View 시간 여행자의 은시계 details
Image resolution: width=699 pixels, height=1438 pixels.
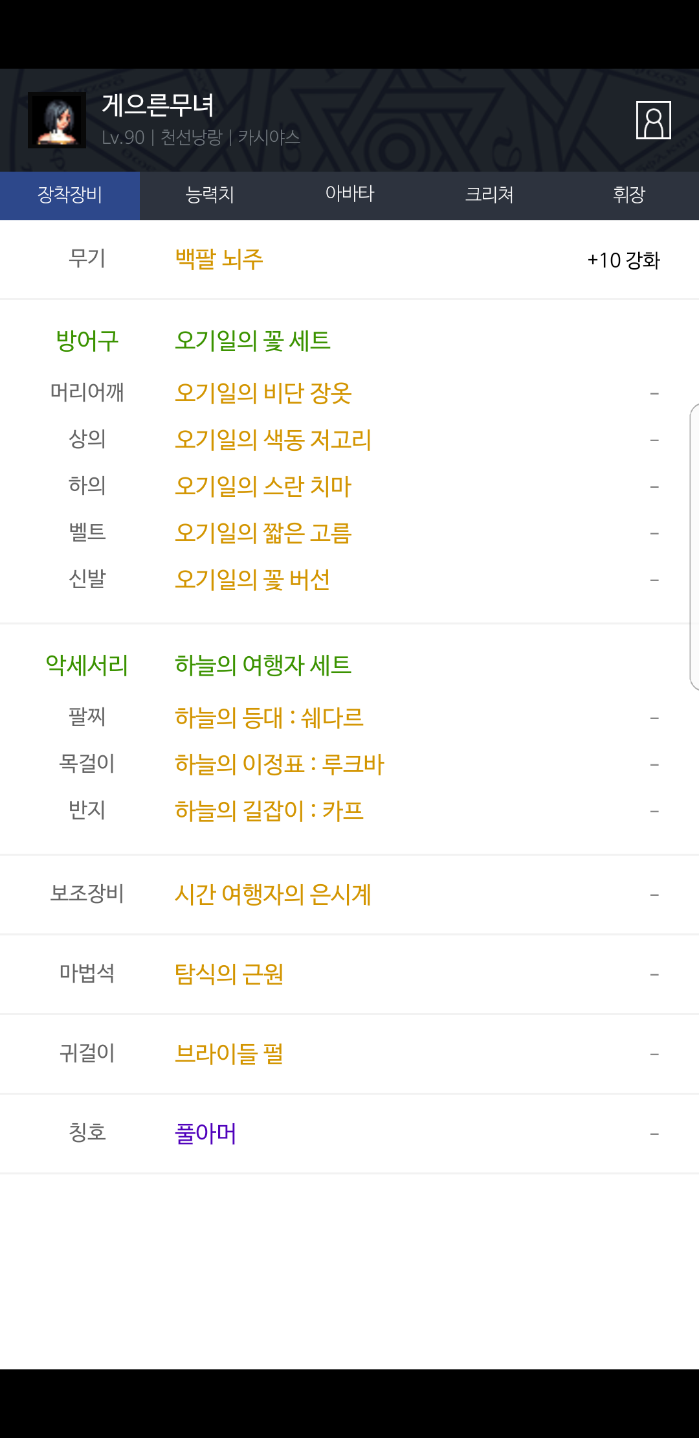[273, 894]
